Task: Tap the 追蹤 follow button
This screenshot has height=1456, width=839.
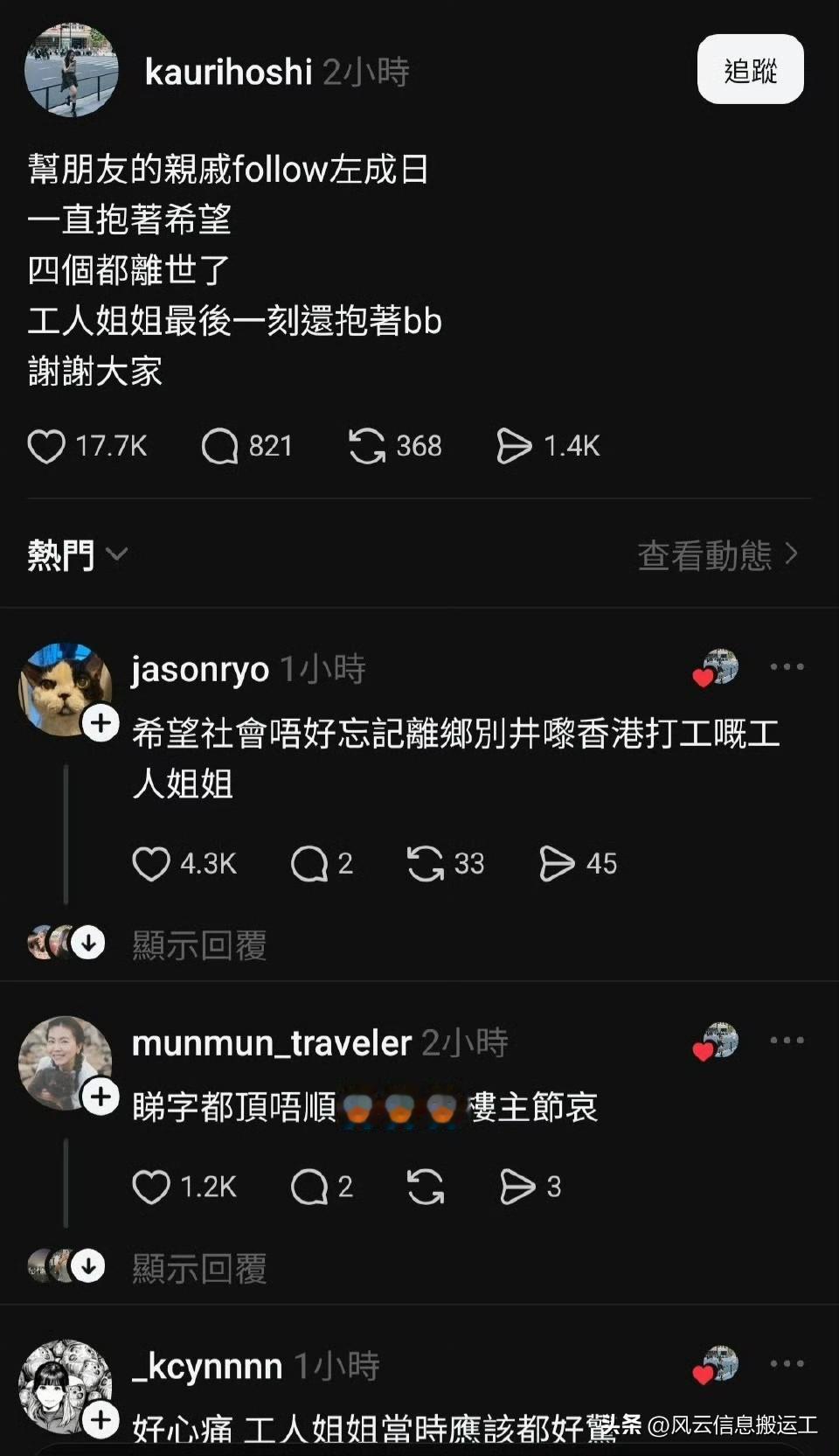Action: (x=750, y=69)
